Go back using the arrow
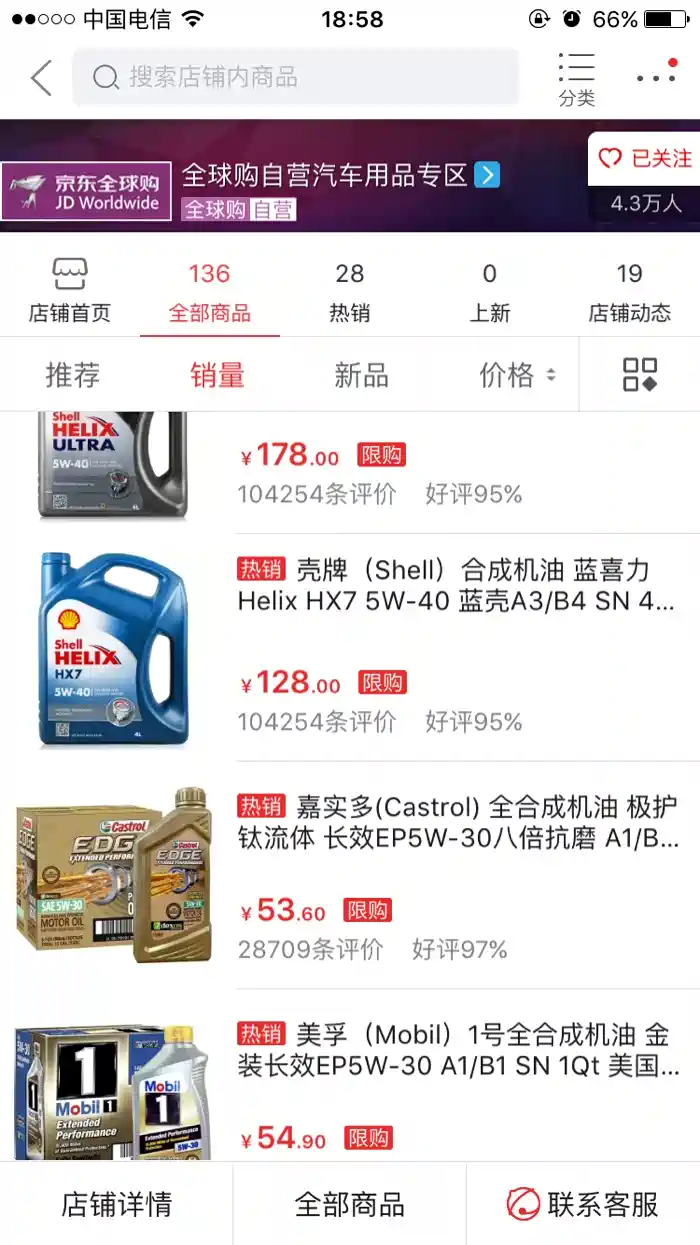The width and height of the screenshot is (700, 1245). 42,77
